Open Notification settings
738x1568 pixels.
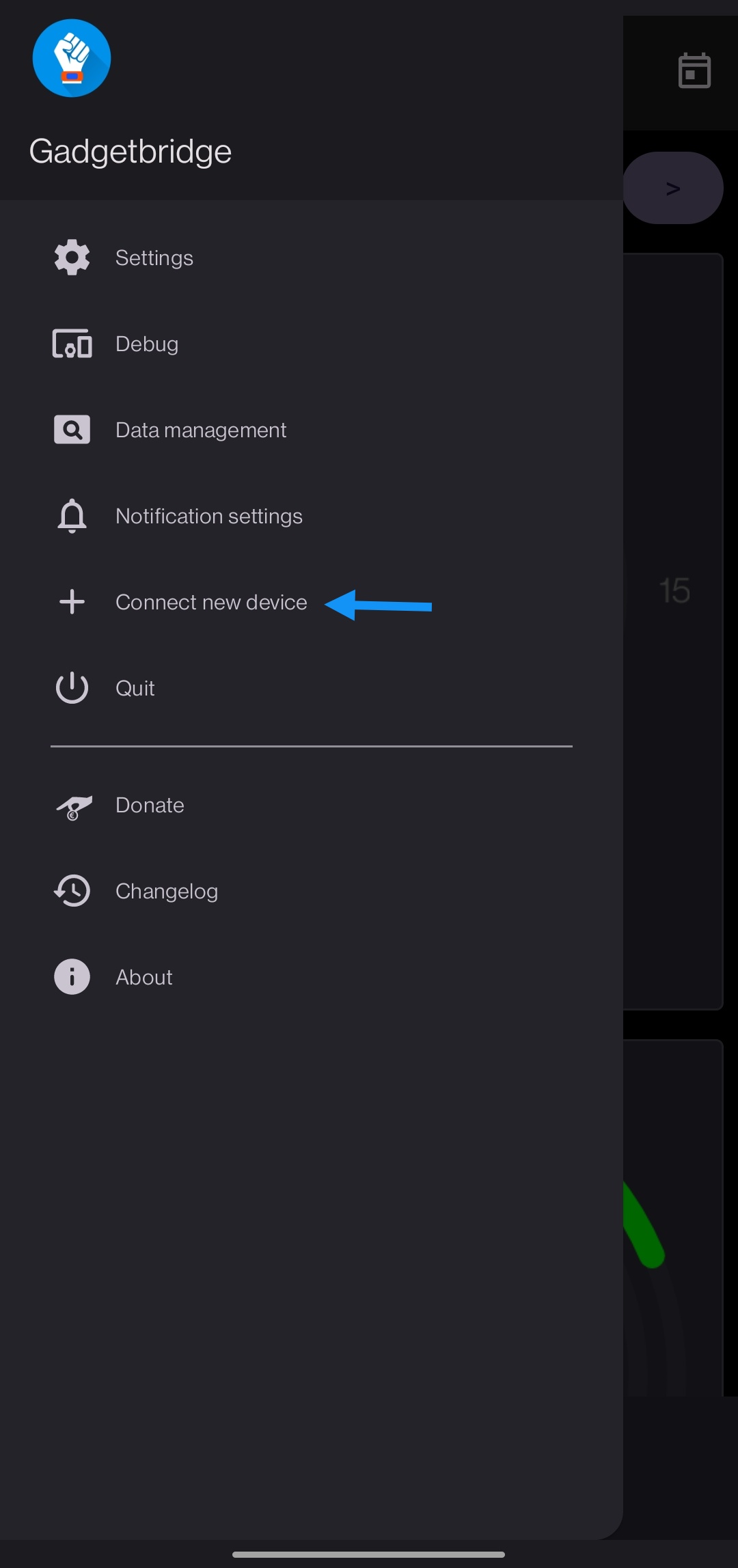click(x=208, y=517)
